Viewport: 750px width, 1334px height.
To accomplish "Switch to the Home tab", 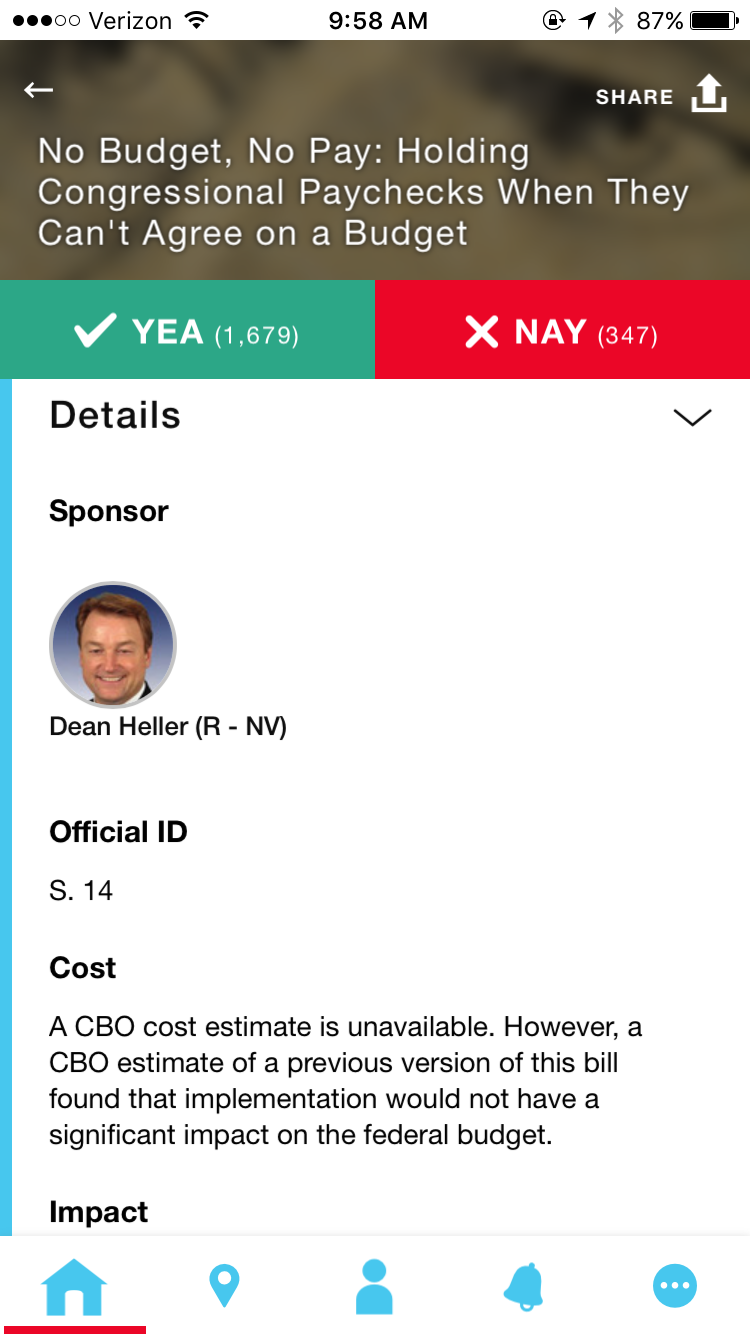I will 74,1286.
